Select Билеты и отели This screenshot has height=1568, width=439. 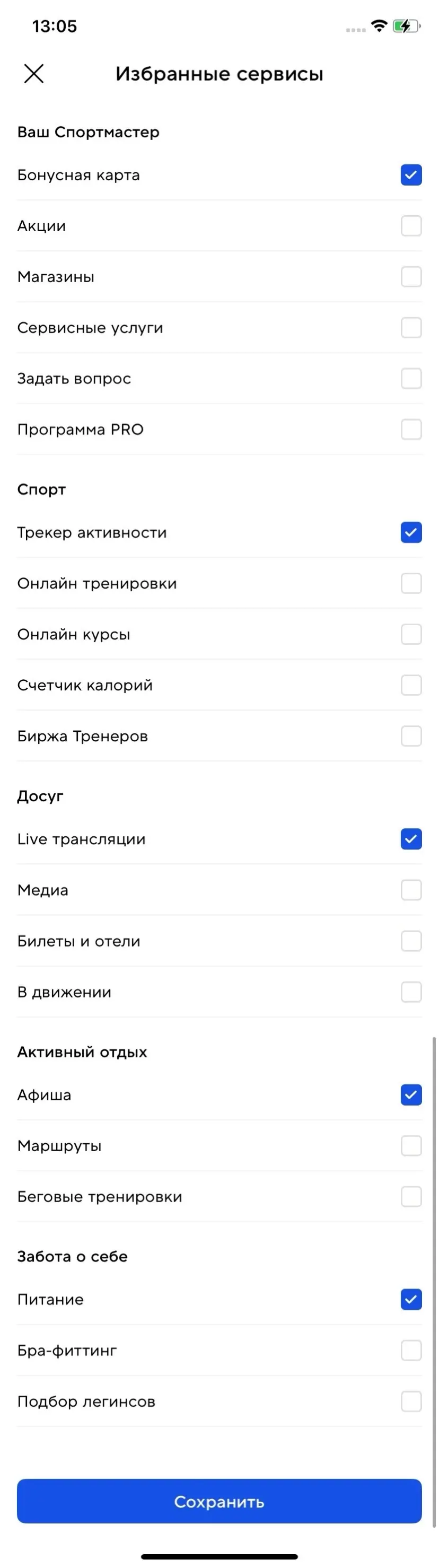pos(411,941)
